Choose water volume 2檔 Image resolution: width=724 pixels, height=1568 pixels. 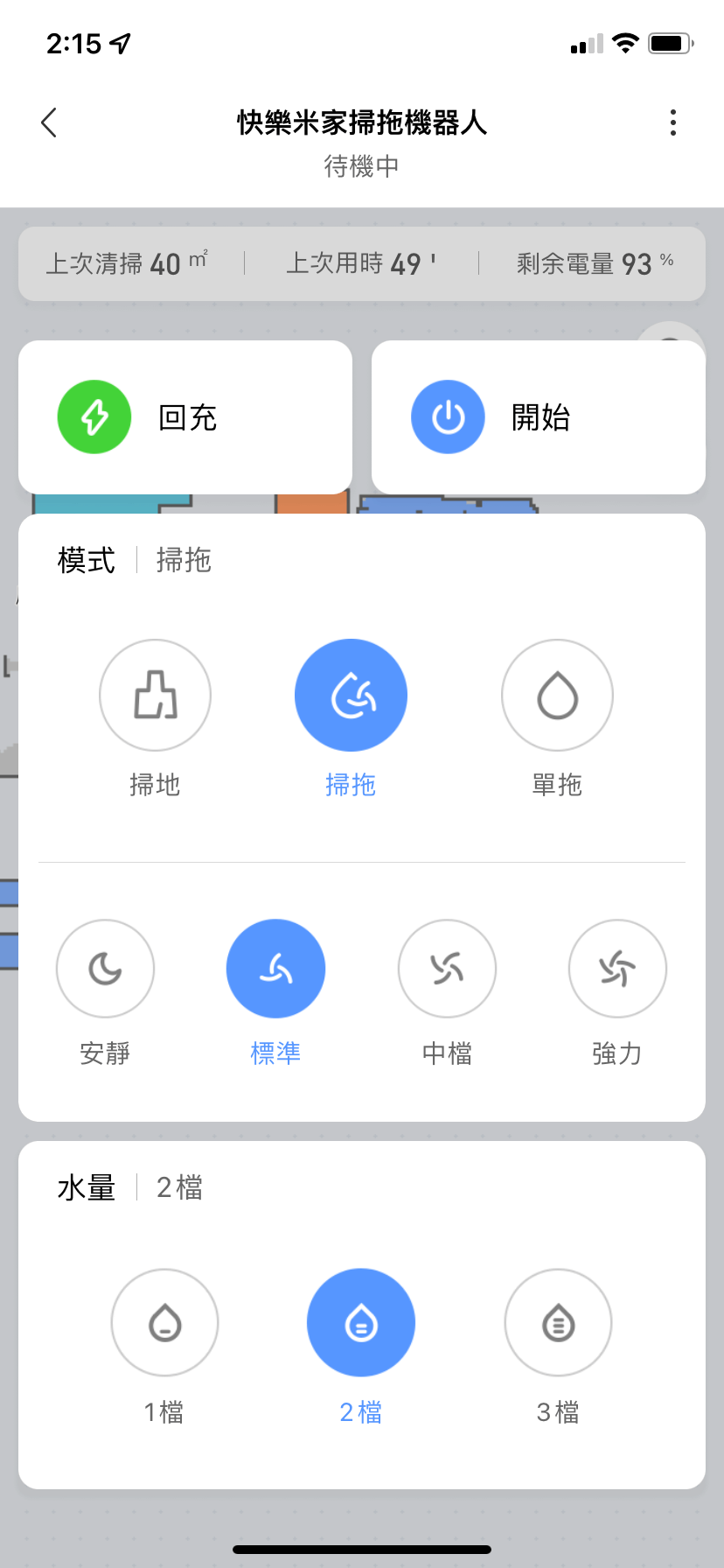pos(361,1323)
